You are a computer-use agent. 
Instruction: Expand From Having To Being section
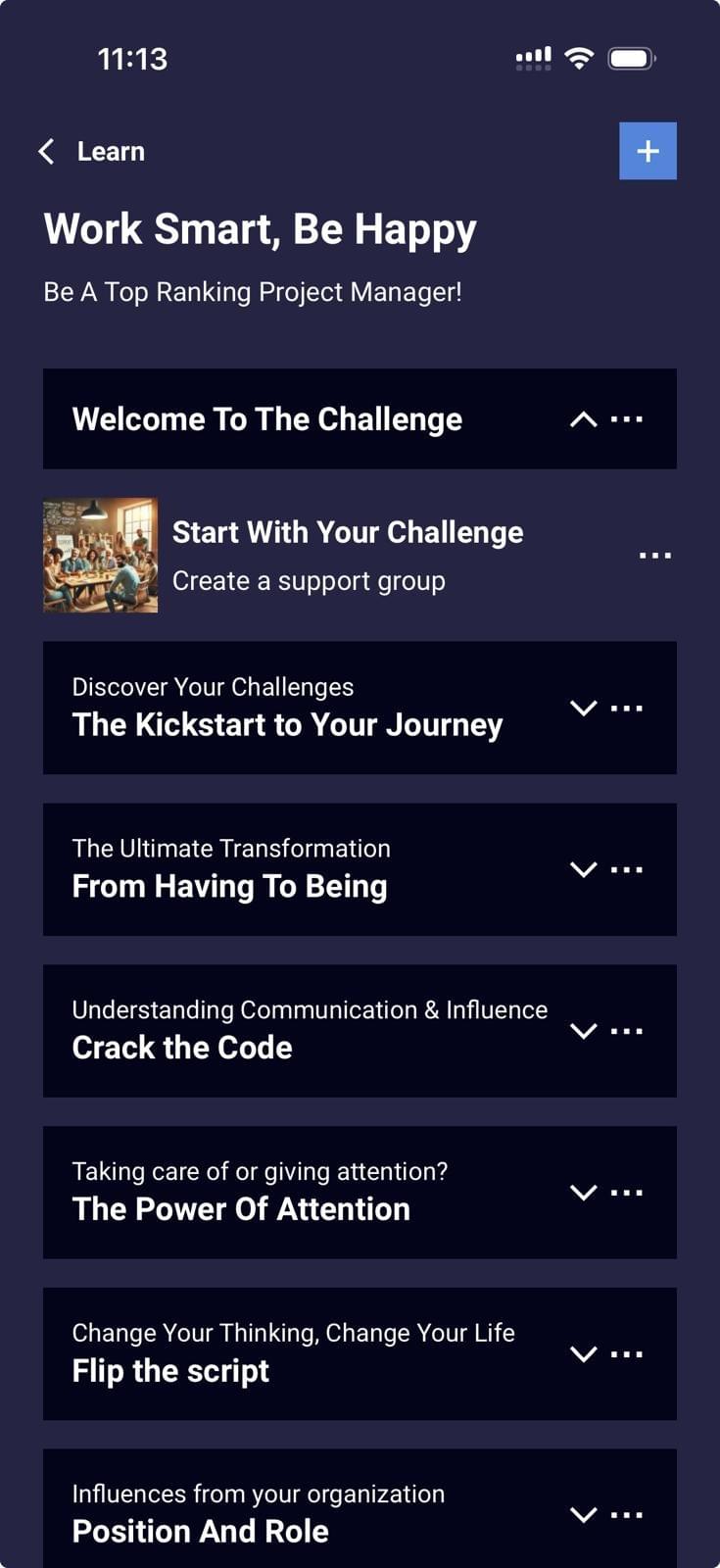tap(583, 869)
